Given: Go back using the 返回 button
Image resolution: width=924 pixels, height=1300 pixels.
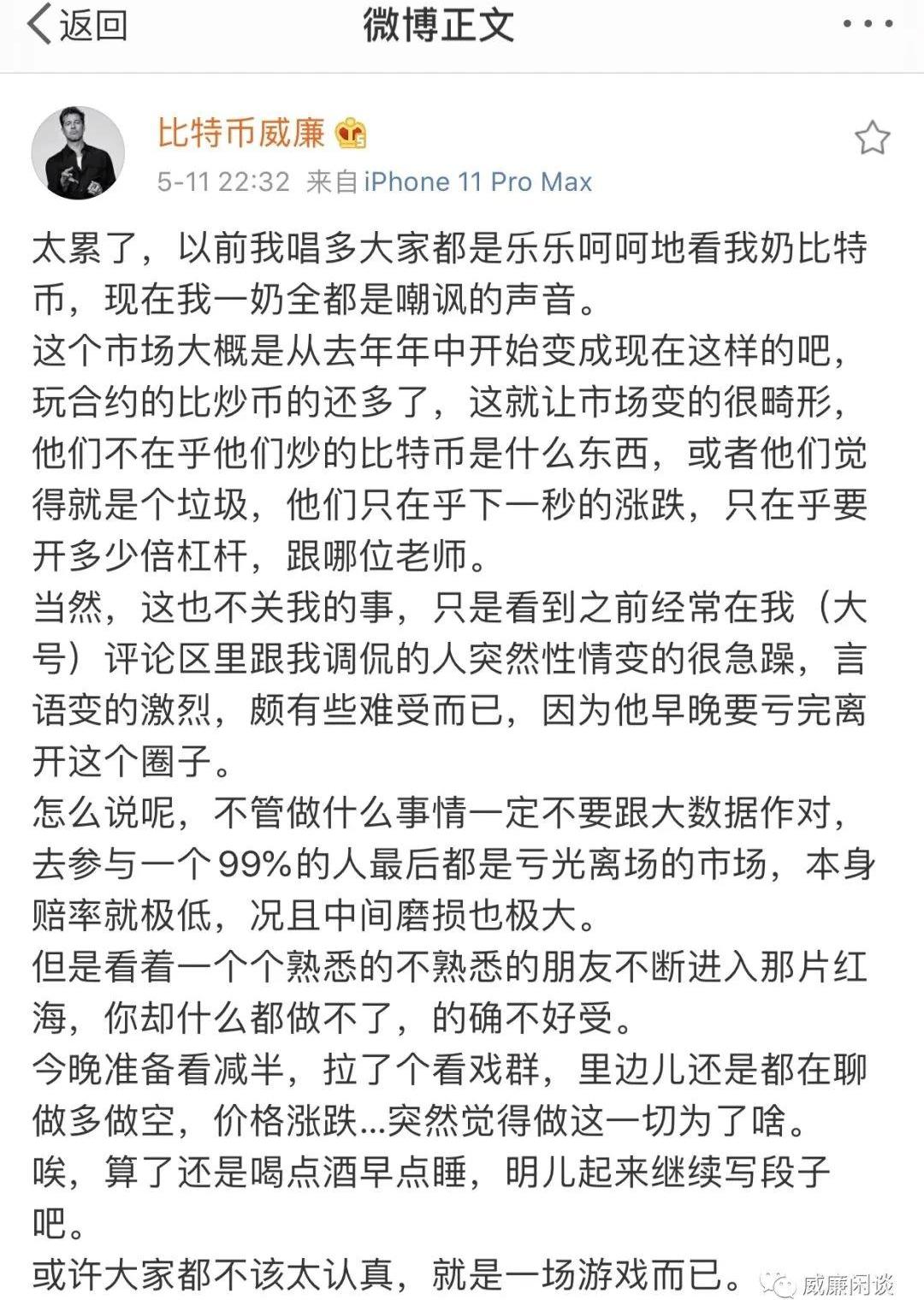Looking at the screenshot, I should [x=77, y=26].
